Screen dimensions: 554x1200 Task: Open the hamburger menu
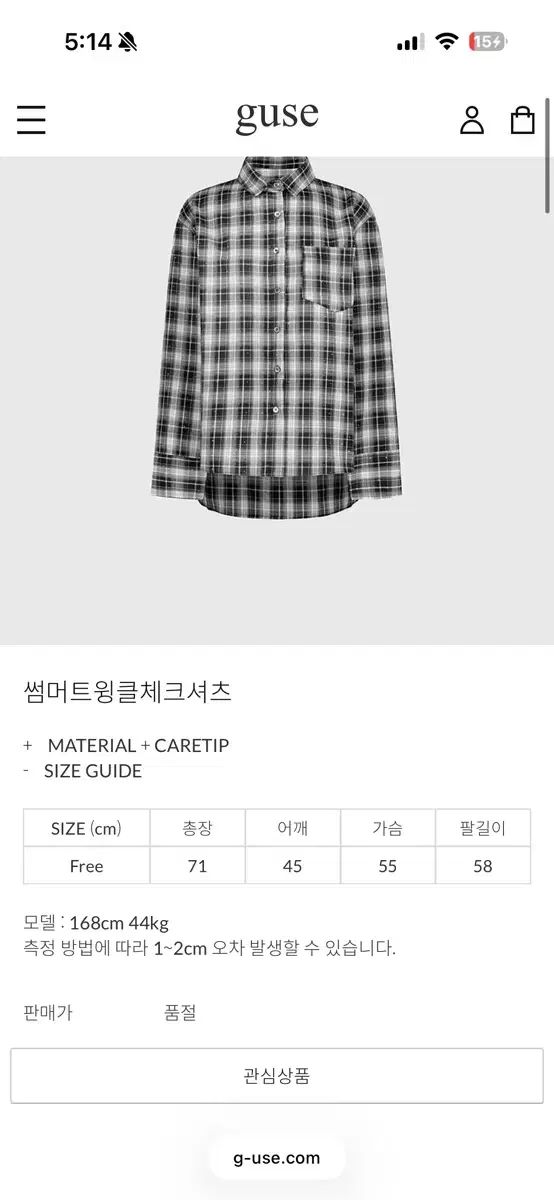(31, 120)
